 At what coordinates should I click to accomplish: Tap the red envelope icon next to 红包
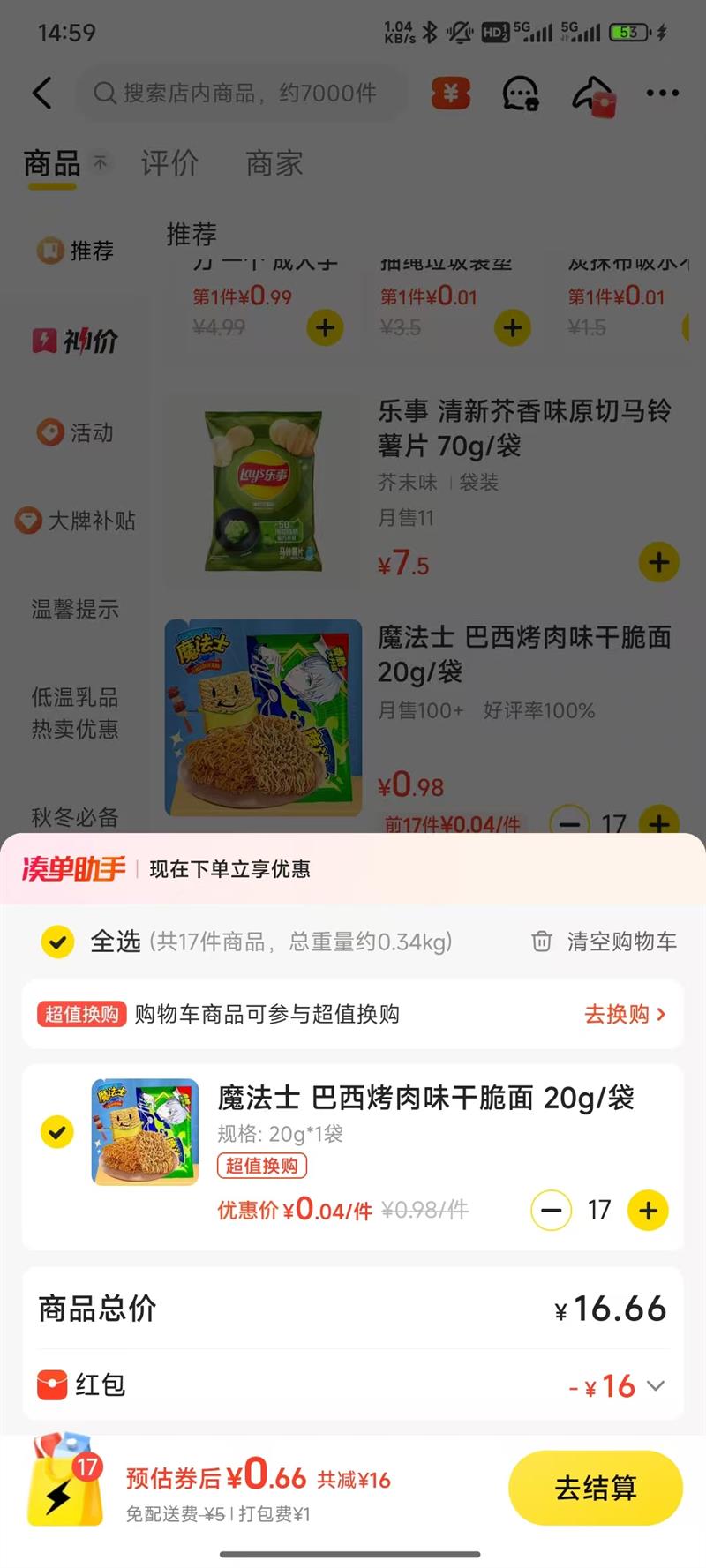click(x=53, y=1385)
